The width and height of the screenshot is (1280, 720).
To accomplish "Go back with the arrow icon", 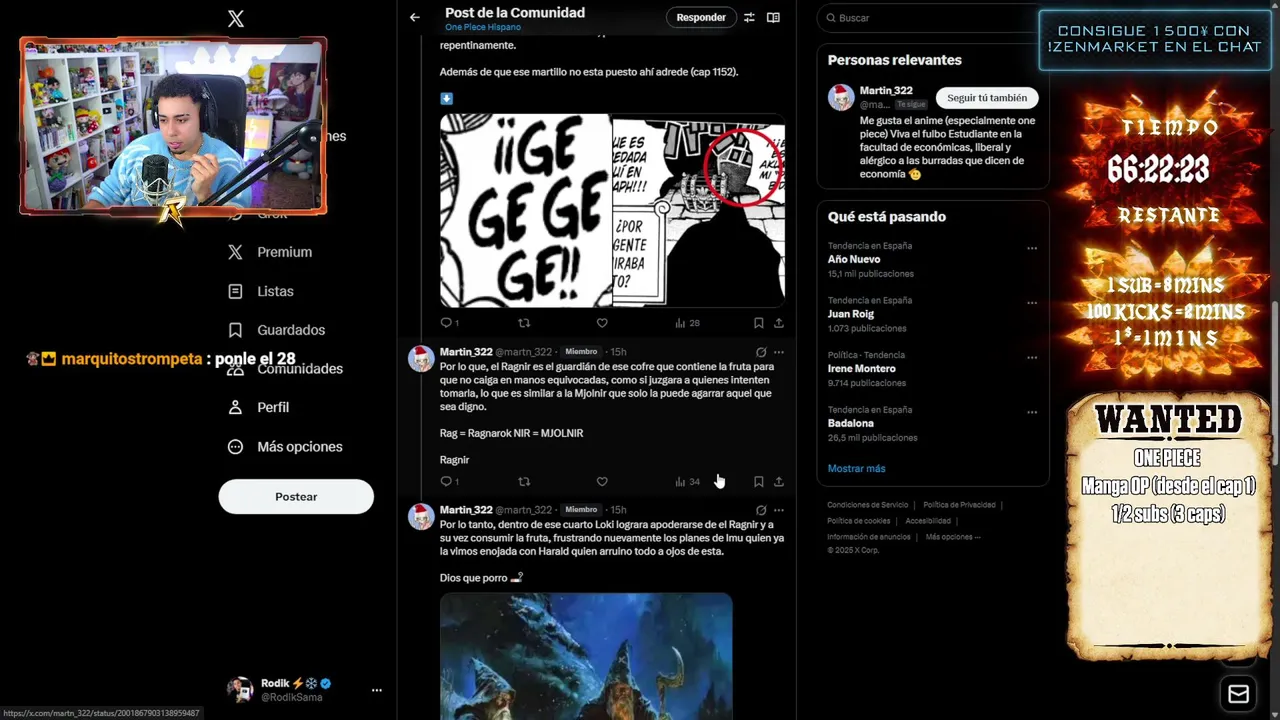I will point(414,17).
